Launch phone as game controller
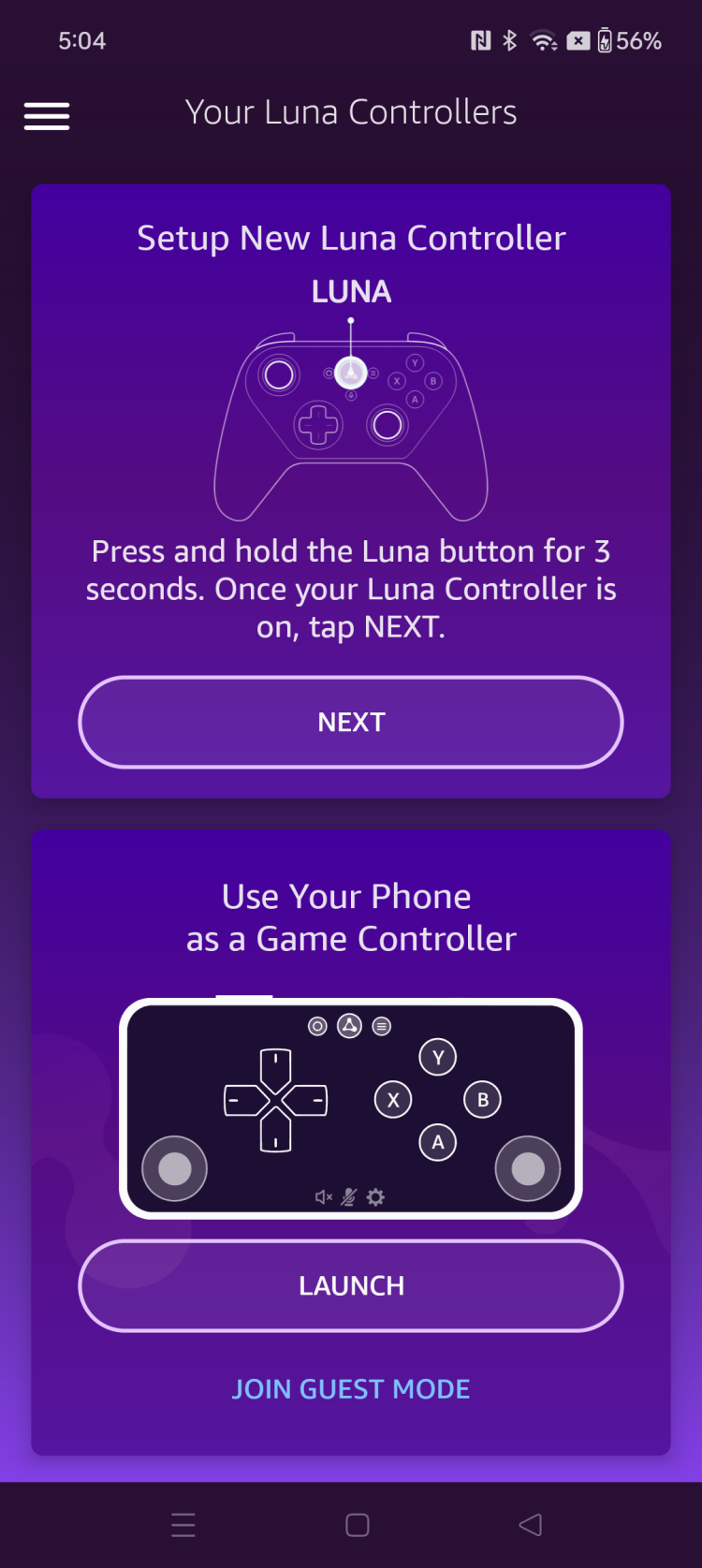The width and height of the screenshot is (702, 1568). point(351,1286)
